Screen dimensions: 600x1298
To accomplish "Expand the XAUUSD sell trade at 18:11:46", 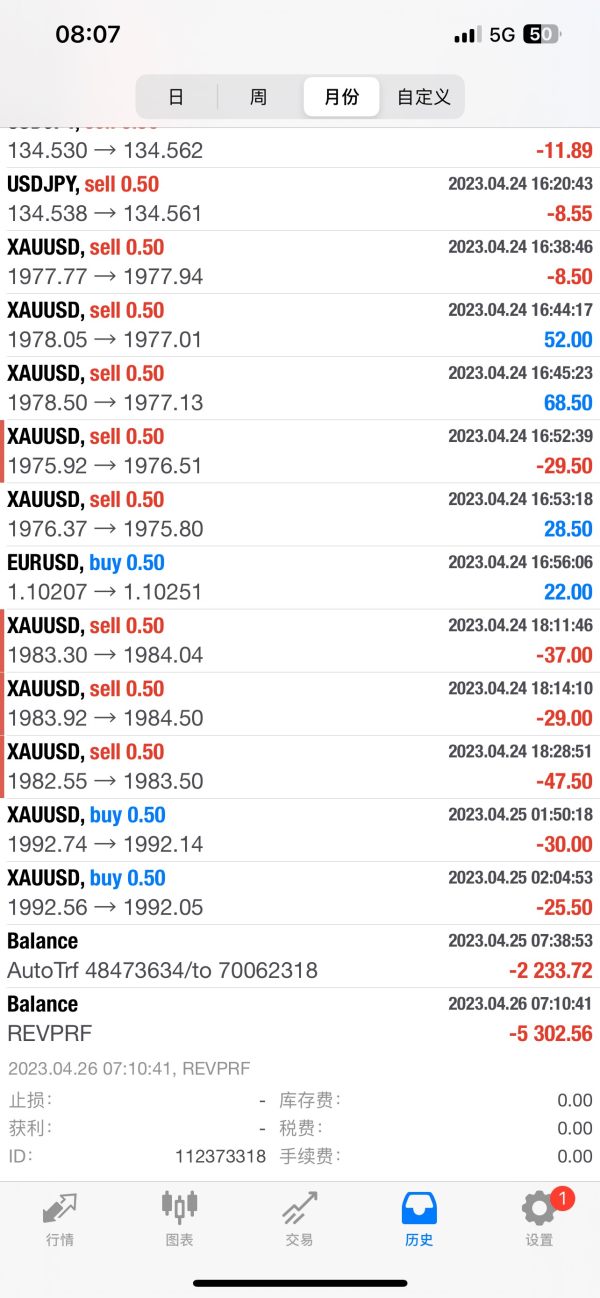I will click(x=300, y=640).
